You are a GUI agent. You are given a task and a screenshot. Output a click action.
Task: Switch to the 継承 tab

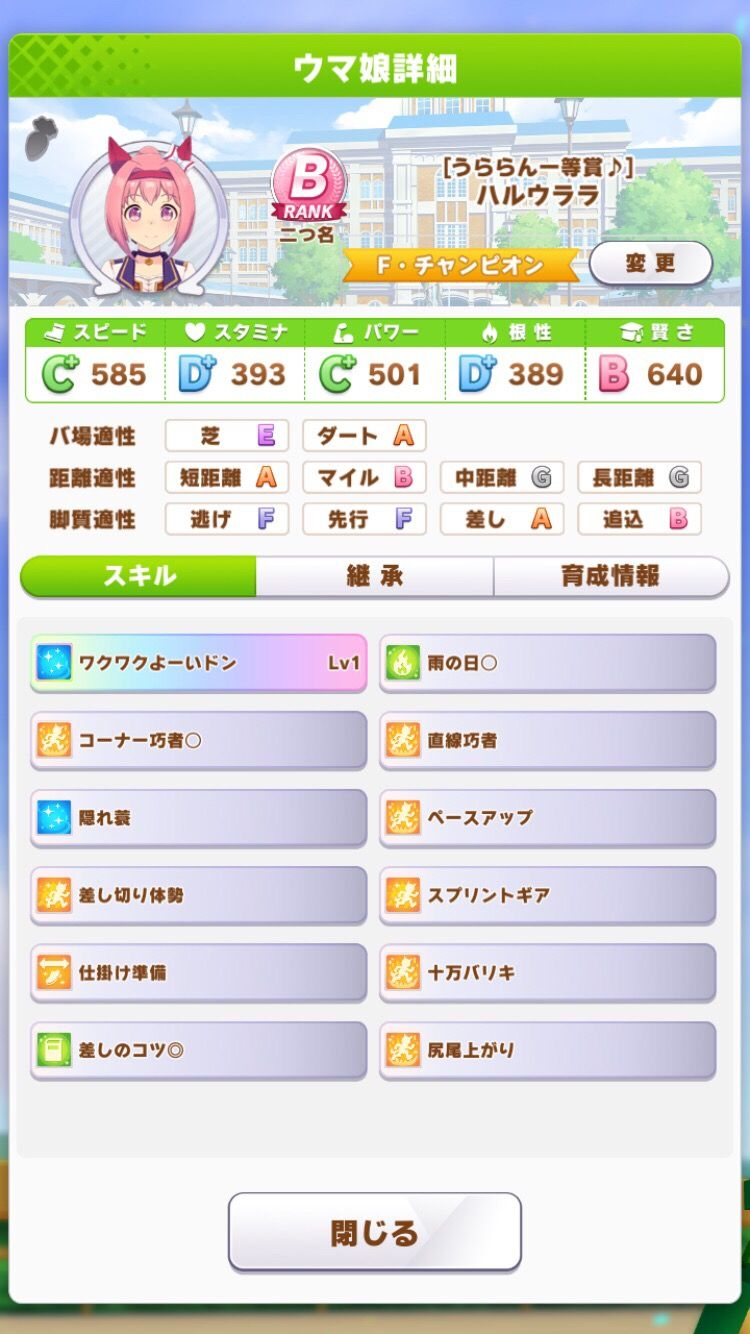[374, 576]
